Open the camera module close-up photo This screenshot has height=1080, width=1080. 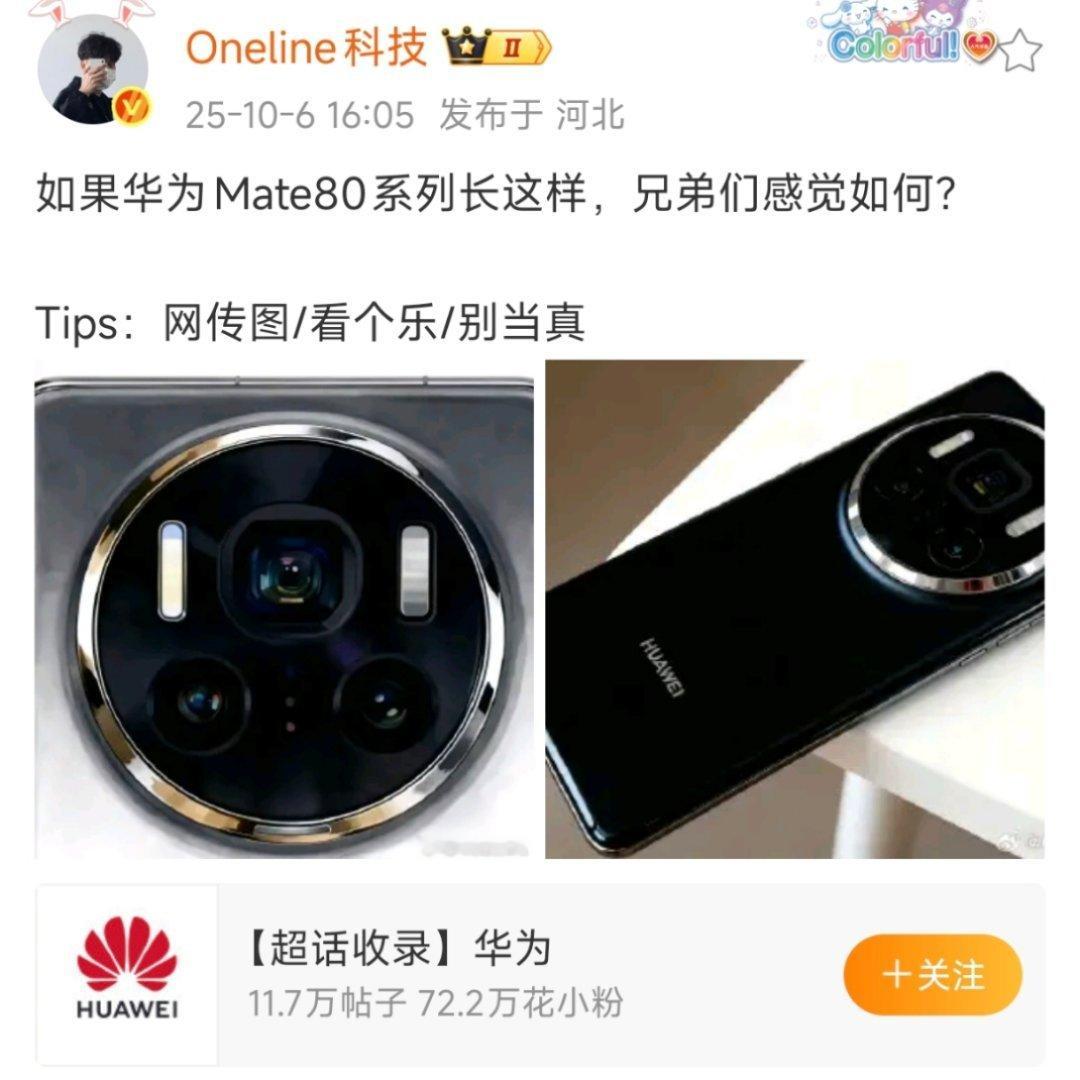(284, 609)
